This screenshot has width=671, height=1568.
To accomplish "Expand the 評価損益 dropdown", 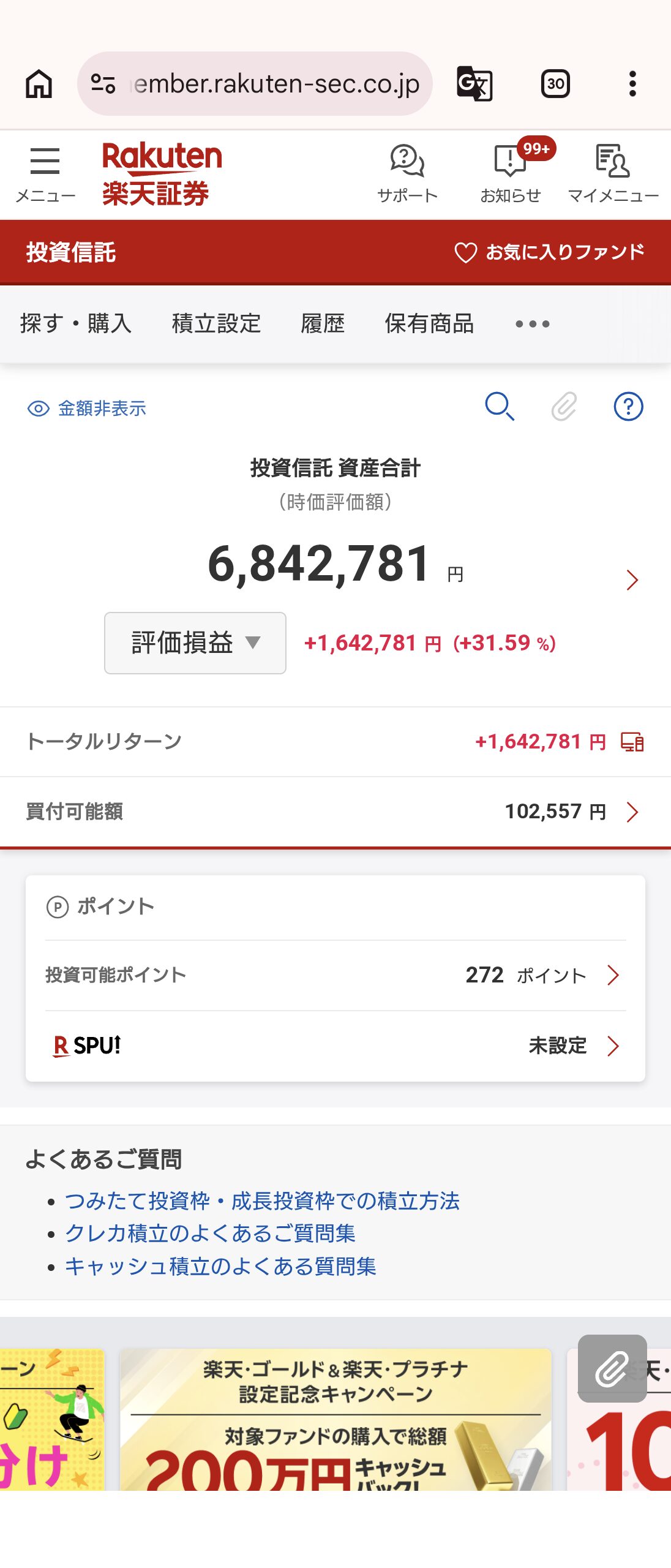I will click(195, 643).
